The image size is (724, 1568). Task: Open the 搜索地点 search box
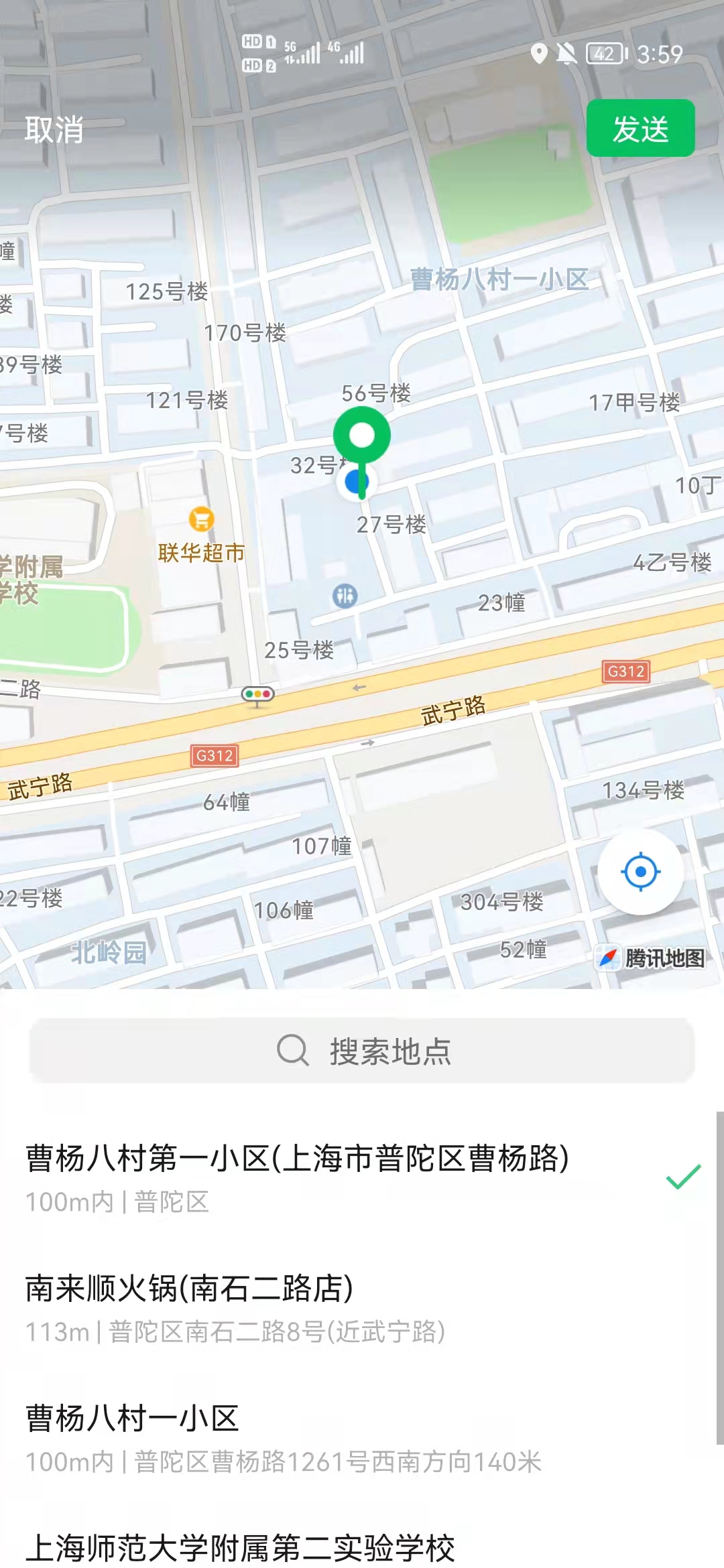pyautogui.click(x=362, y=1051)
